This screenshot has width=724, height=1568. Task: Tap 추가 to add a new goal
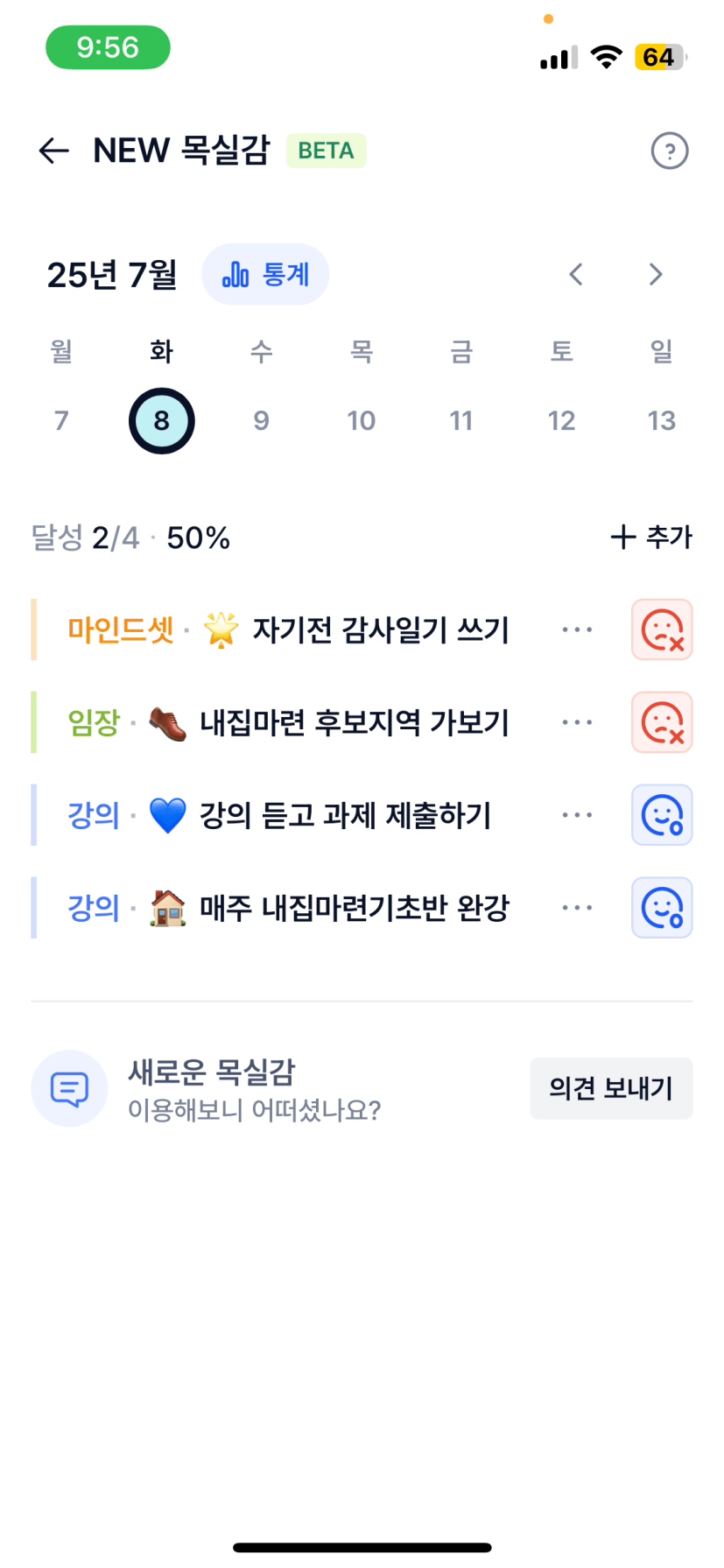point(651,537)
